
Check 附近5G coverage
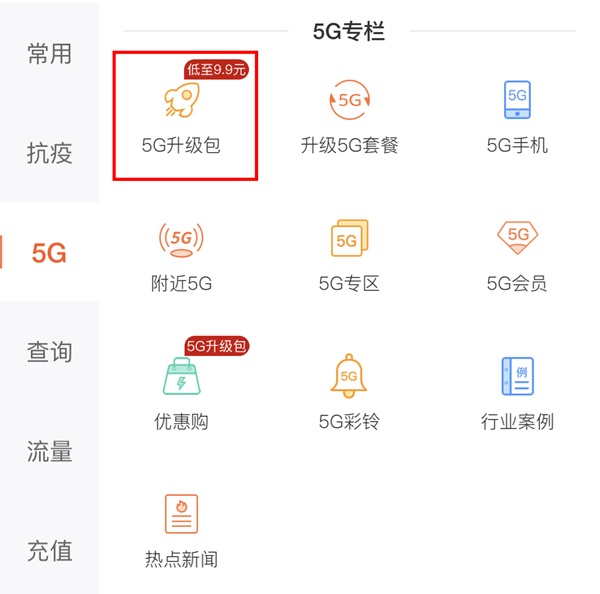pyautogui.click(x=181, y=255)
